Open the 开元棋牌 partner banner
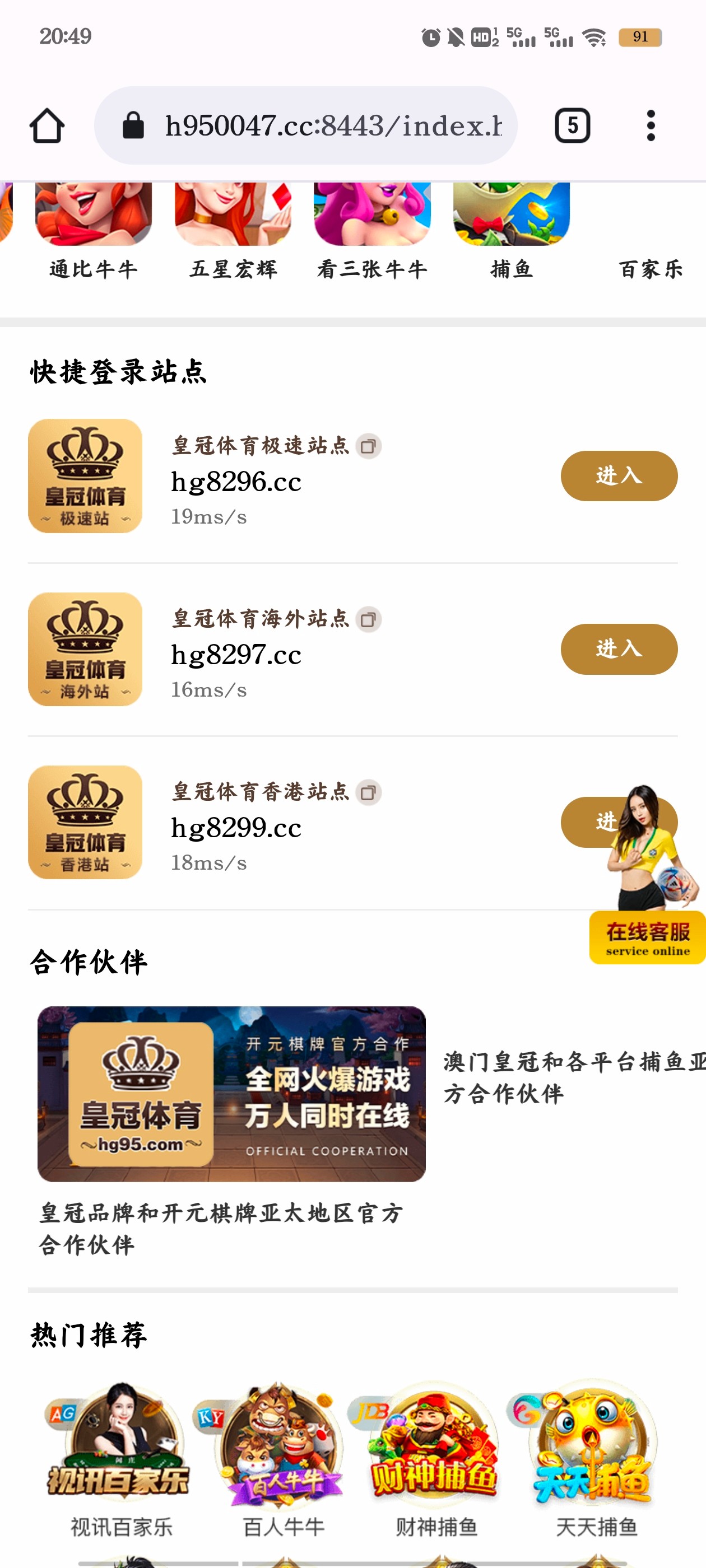Viewport: 706px width, 1568px height. coord(231,1094)
